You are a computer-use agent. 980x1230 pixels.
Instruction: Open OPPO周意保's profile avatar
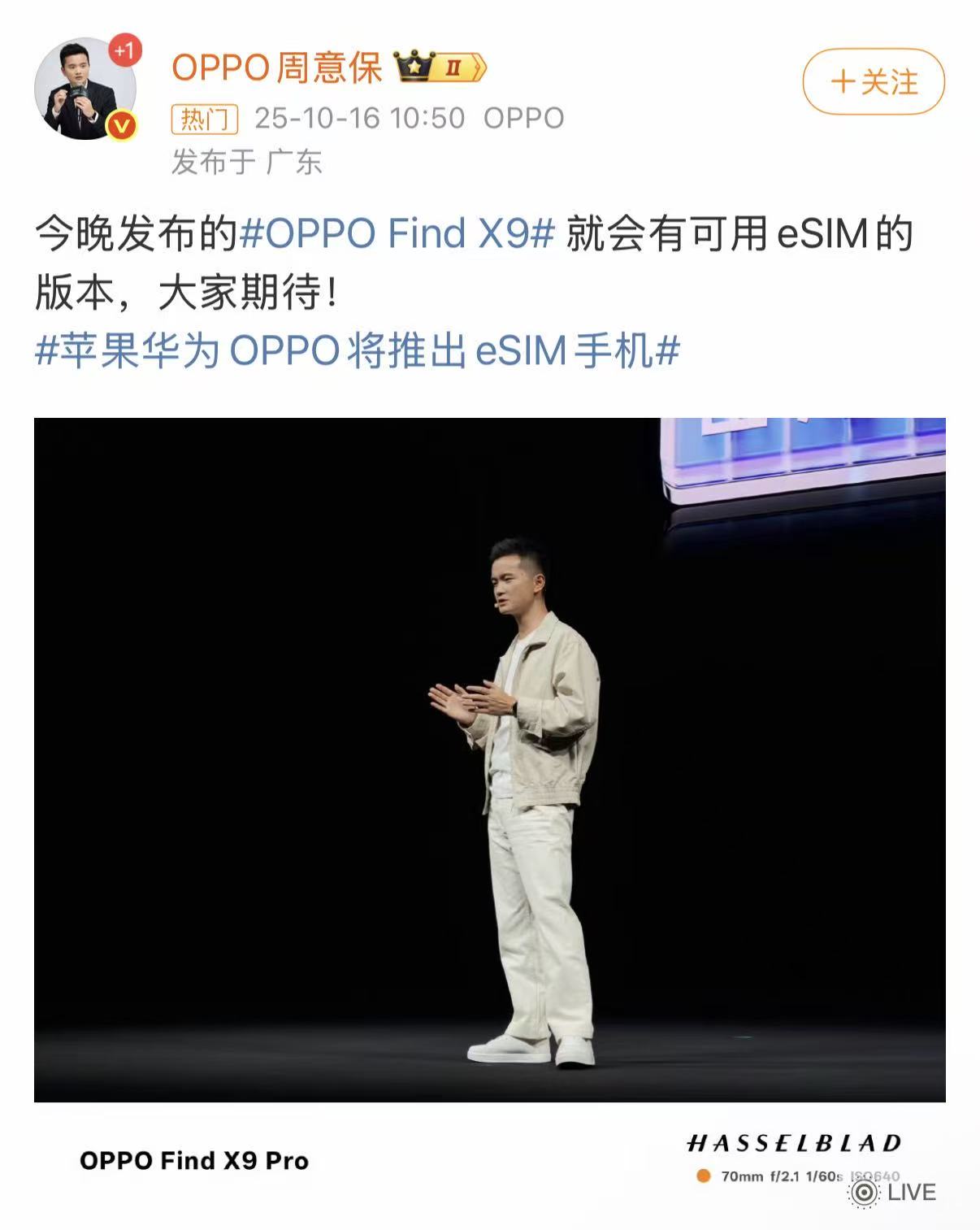click(85, 89)
